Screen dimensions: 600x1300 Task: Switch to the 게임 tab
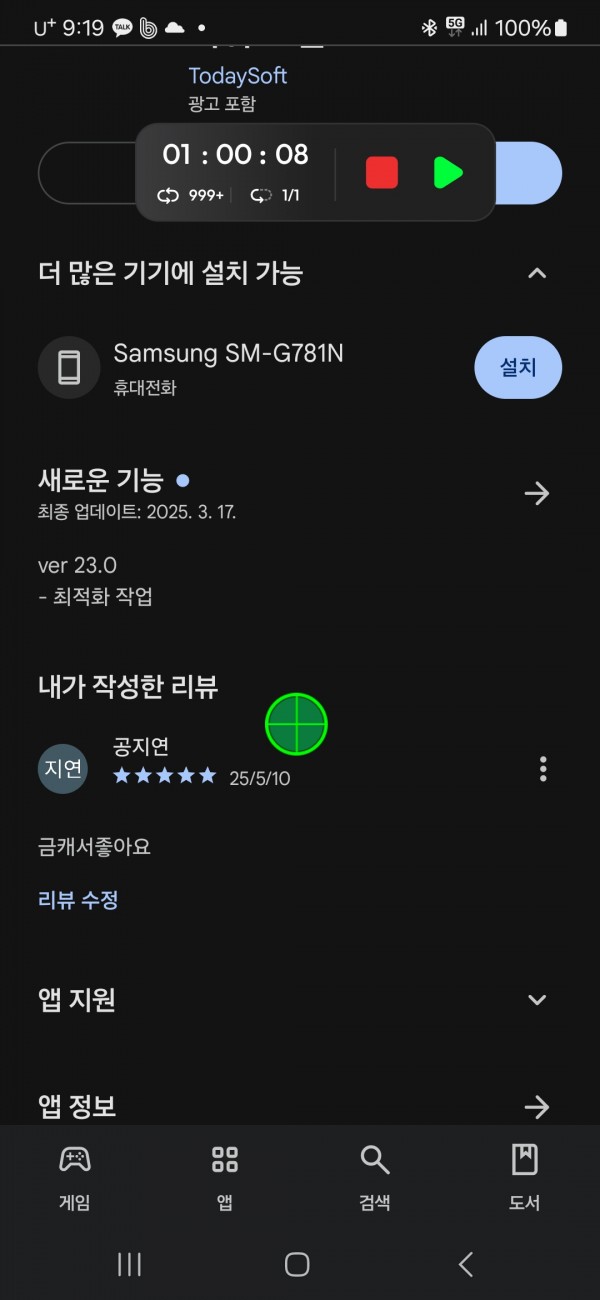click(75, 1177)
